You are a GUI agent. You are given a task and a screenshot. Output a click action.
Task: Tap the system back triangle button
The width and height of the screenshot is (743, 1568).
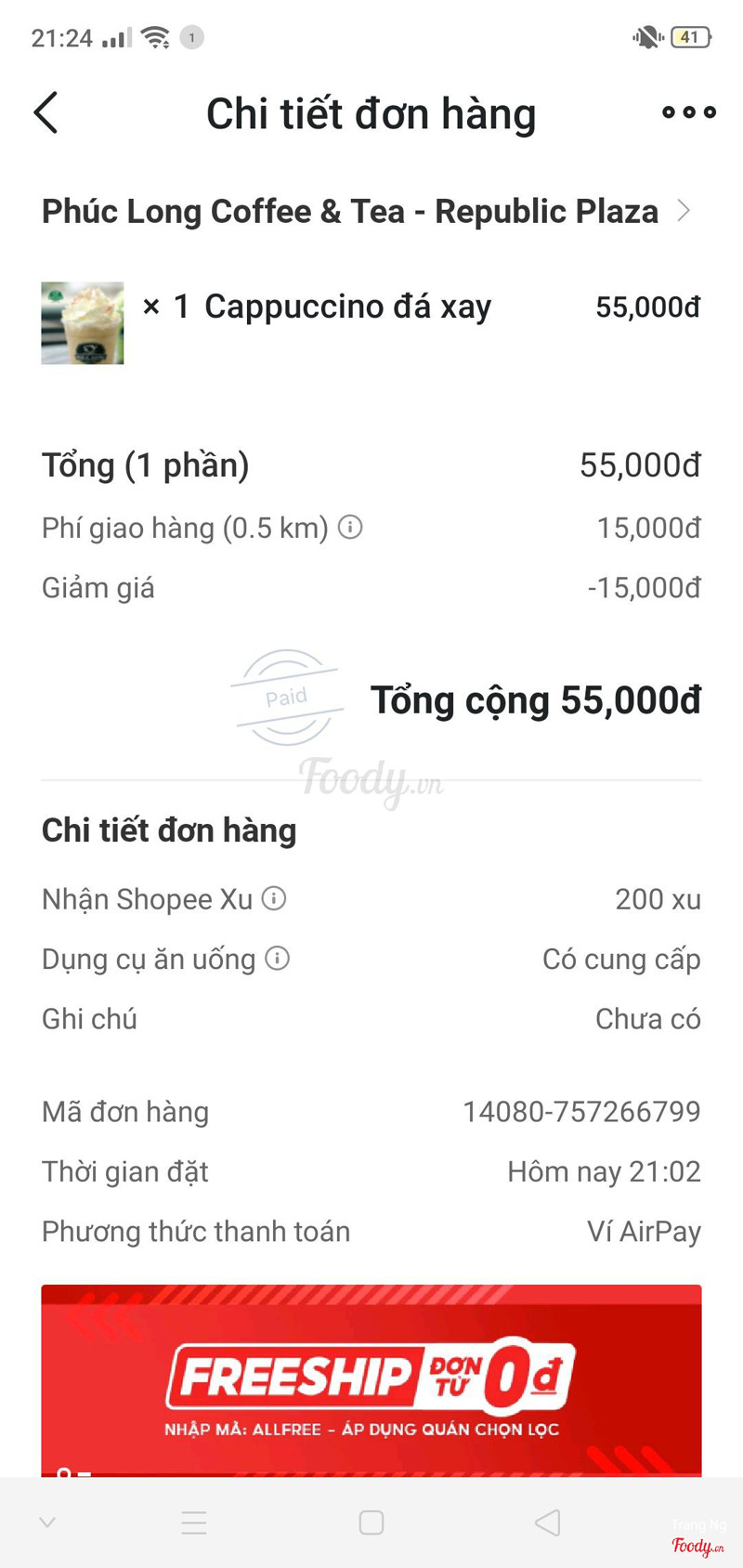tap(548, 1522)
